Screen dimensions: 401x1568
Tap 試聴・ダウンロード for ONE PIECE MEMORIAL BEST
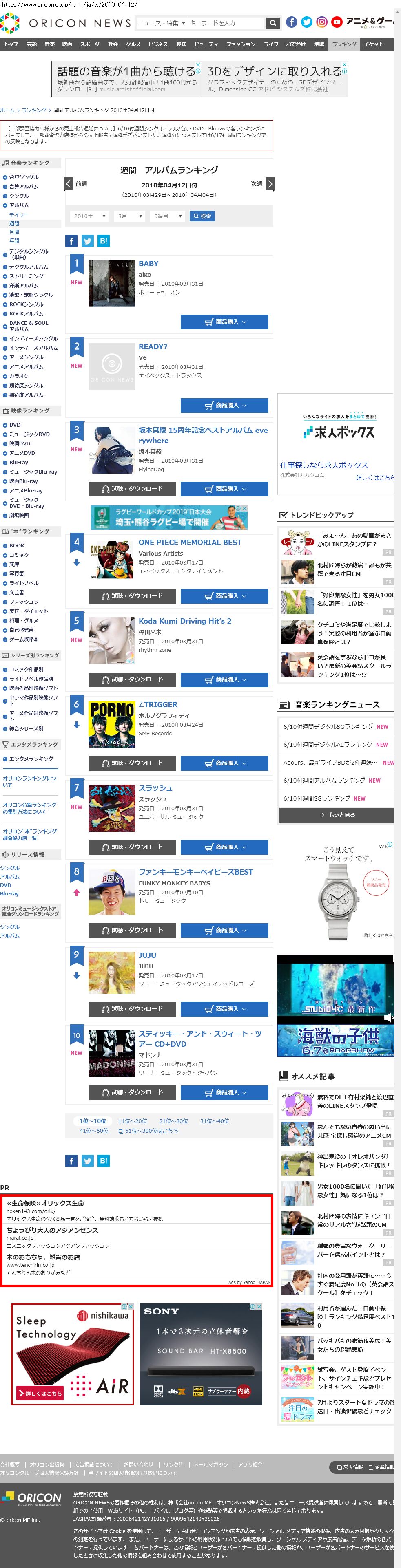[x=132, y=596]
